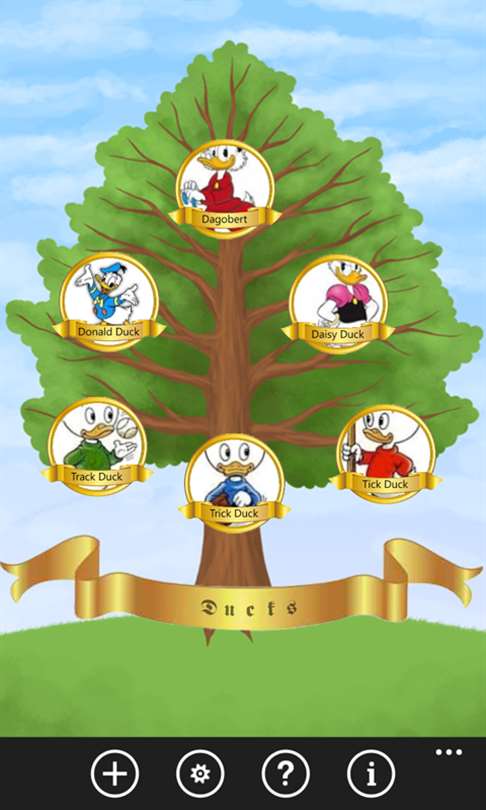Open the help question mark
The height and width of the screenshot is (810, 486).
286,773
